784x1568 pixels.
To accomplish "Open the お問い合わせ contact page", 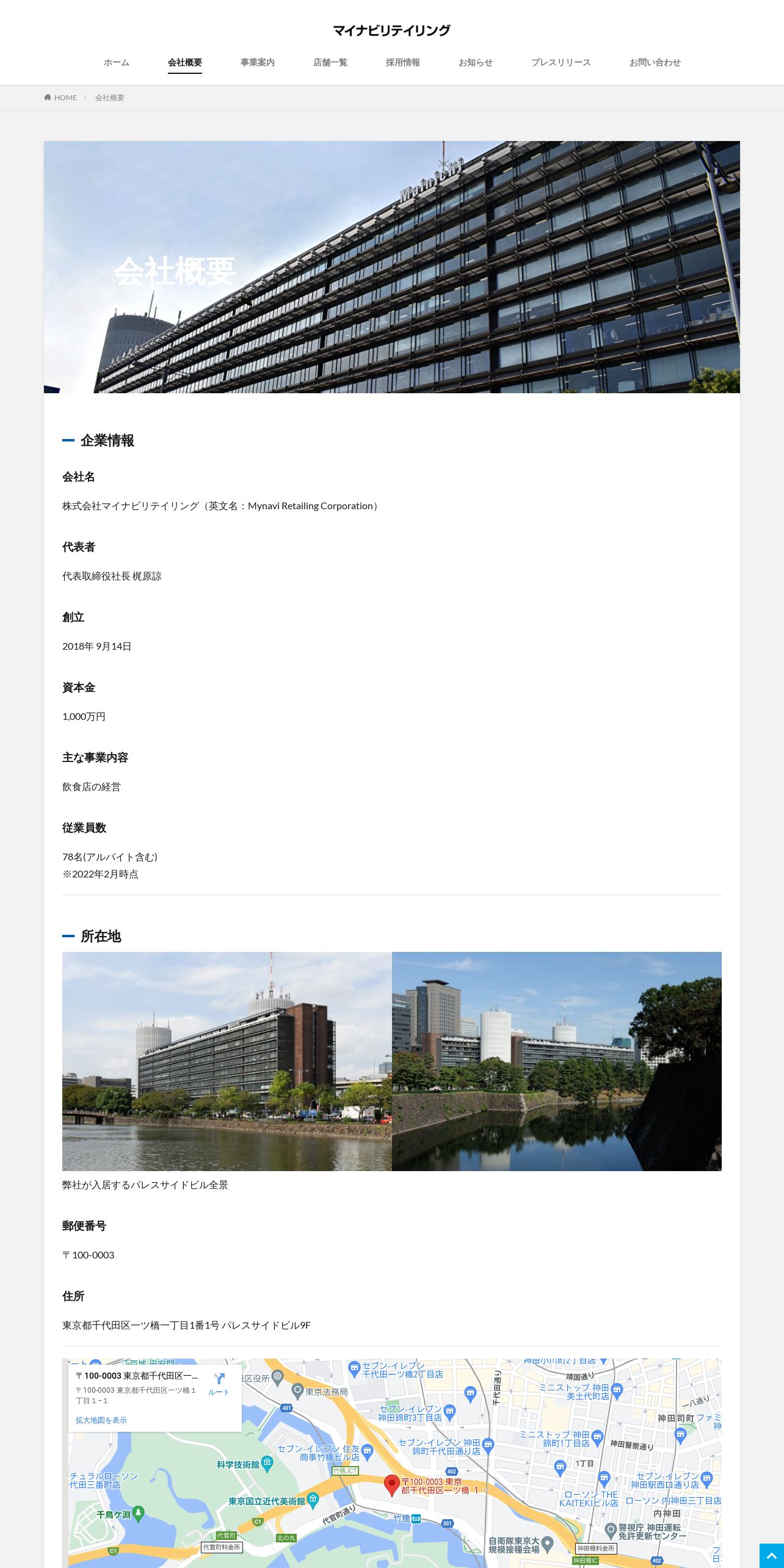I will click(655, 62).
